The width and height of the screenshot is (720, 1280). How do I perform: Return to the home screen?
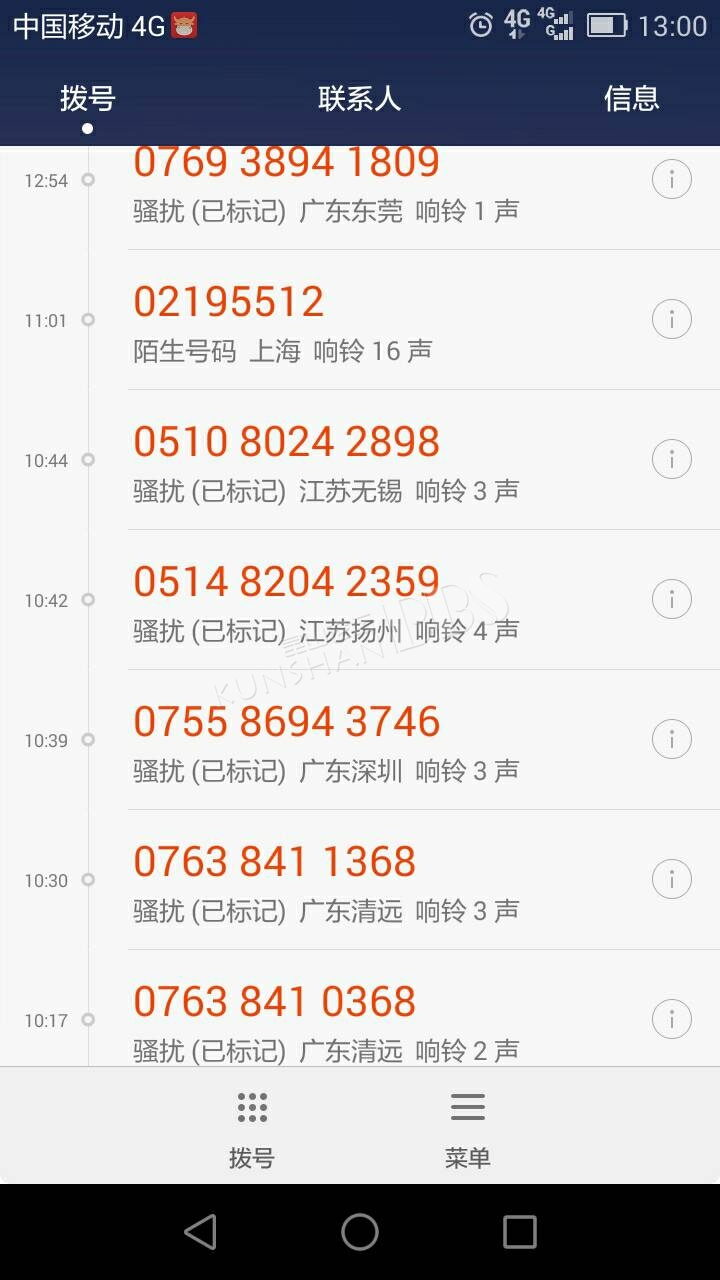tap(360, 1232)
